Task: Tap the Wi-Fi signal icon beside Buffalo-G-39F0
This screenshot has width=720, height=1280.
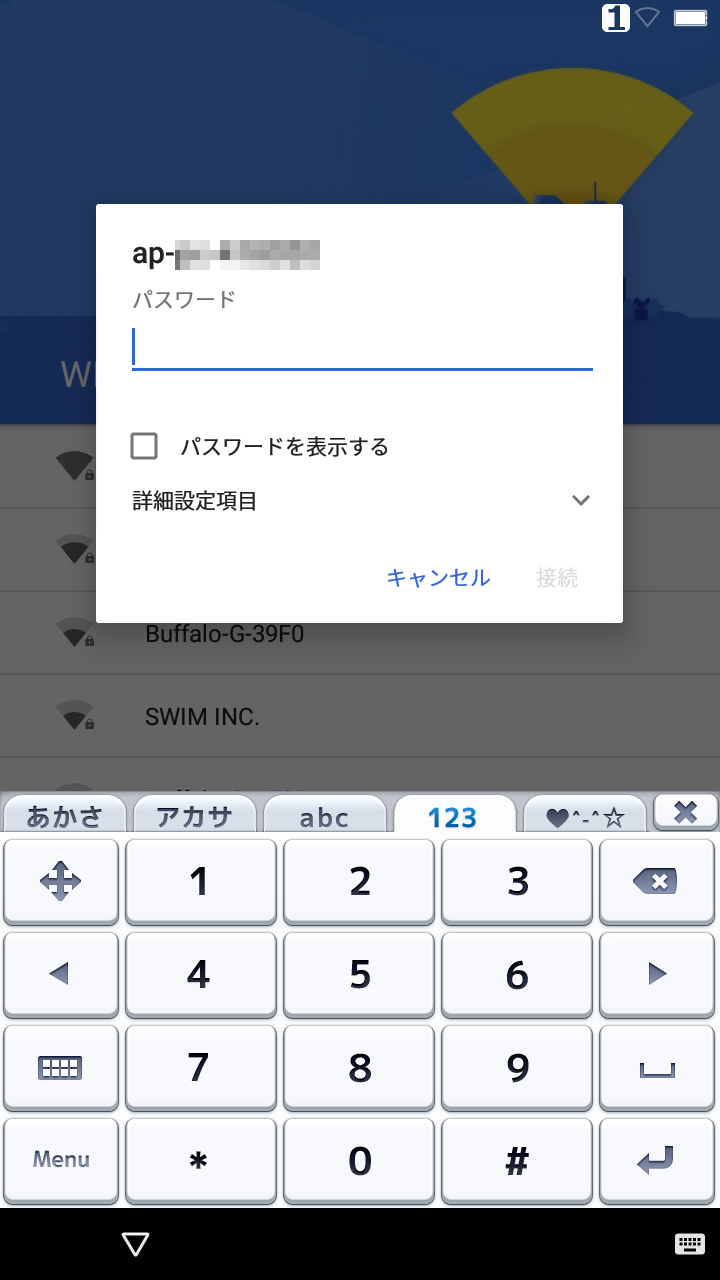Action: pyautogui.click(x=75, y=633)
